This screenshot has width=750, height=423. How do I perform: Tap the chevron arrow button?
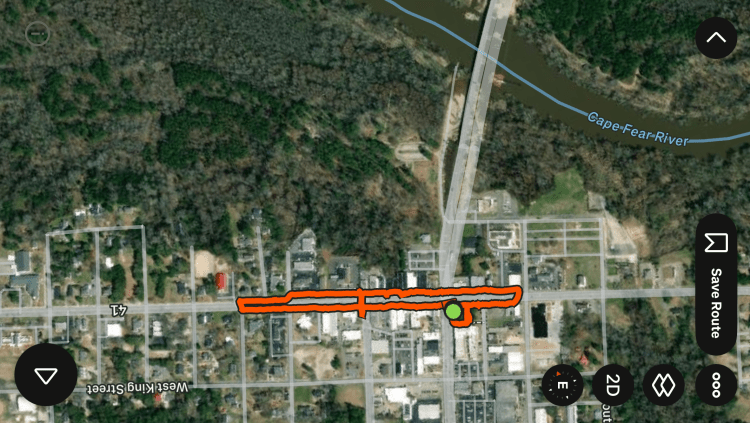716,39
